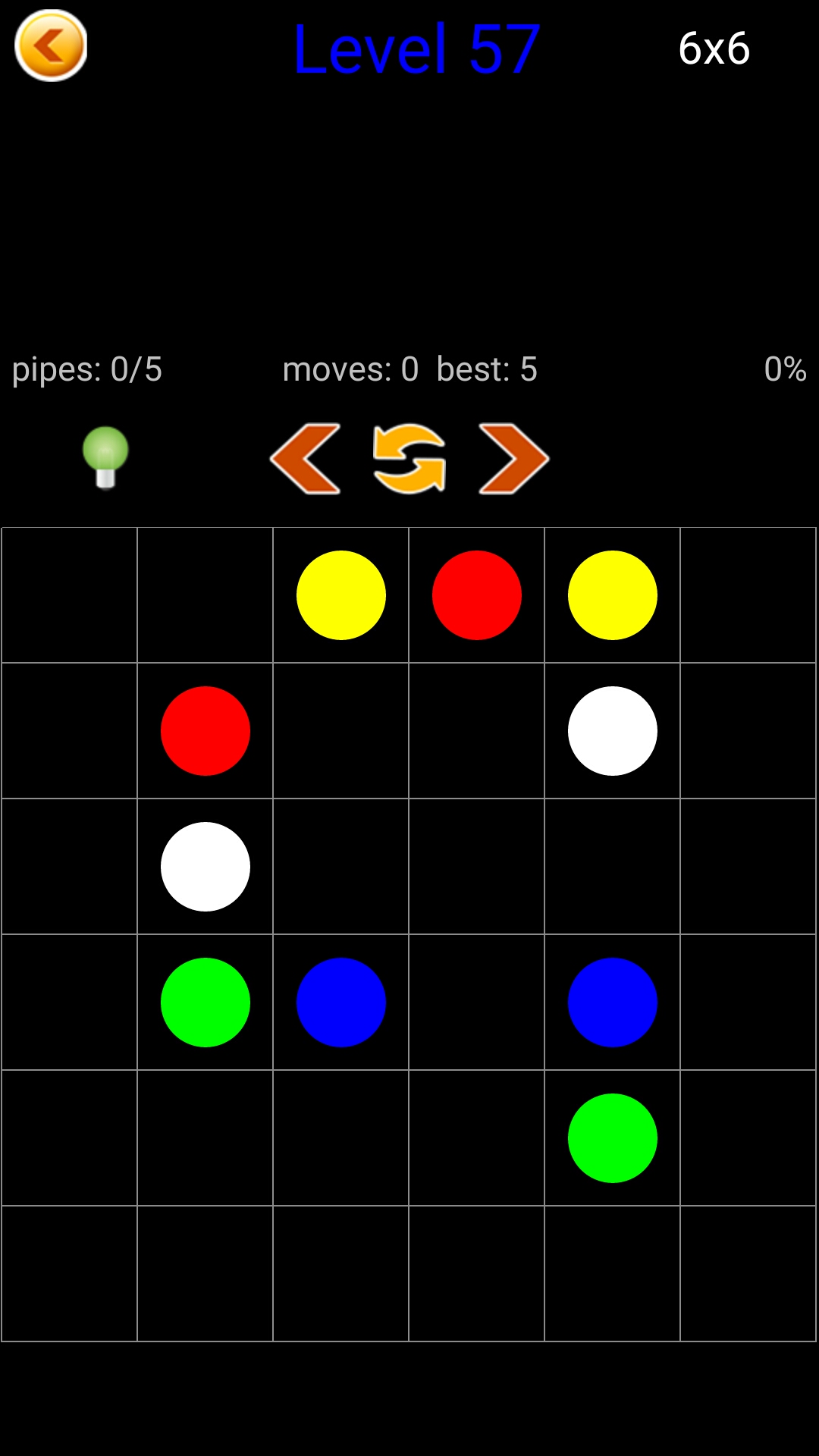The image size is (819, 1456).
Task: Tap the green lightbulb hint icon
Action: coord(105,457)
